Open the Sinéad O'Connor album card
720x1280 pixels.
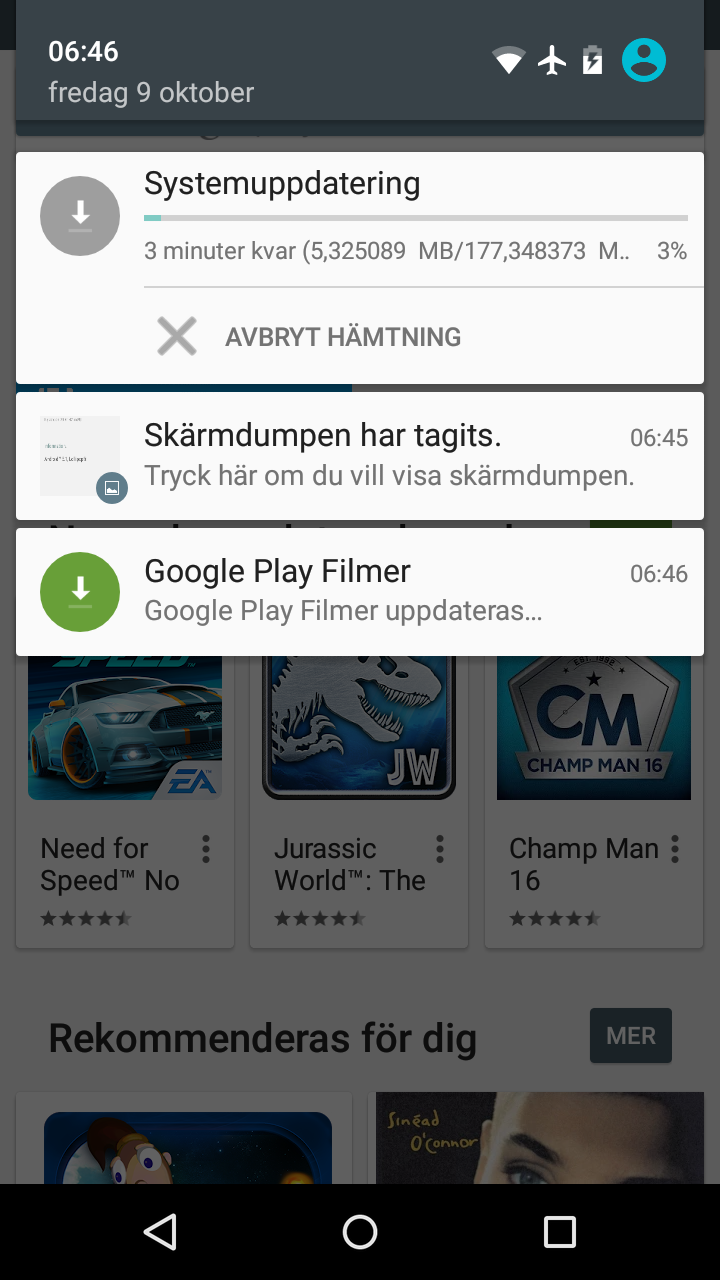[540, 1138]
